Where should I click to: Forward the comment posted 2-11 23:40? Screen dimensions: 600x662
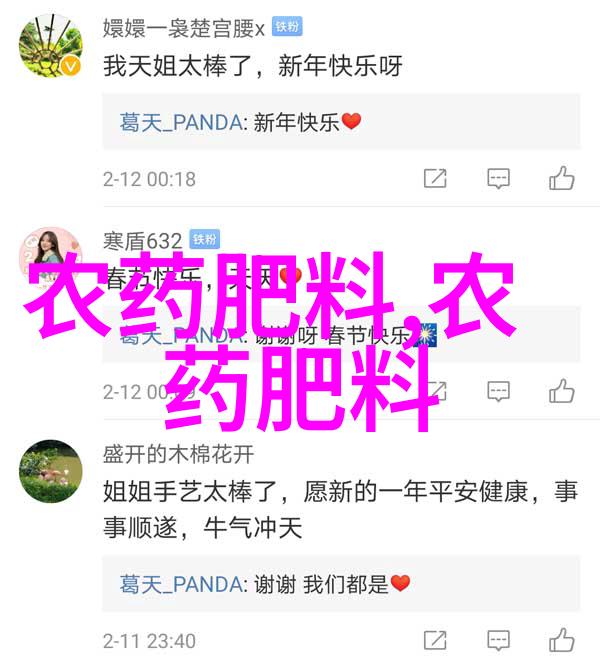434,639
